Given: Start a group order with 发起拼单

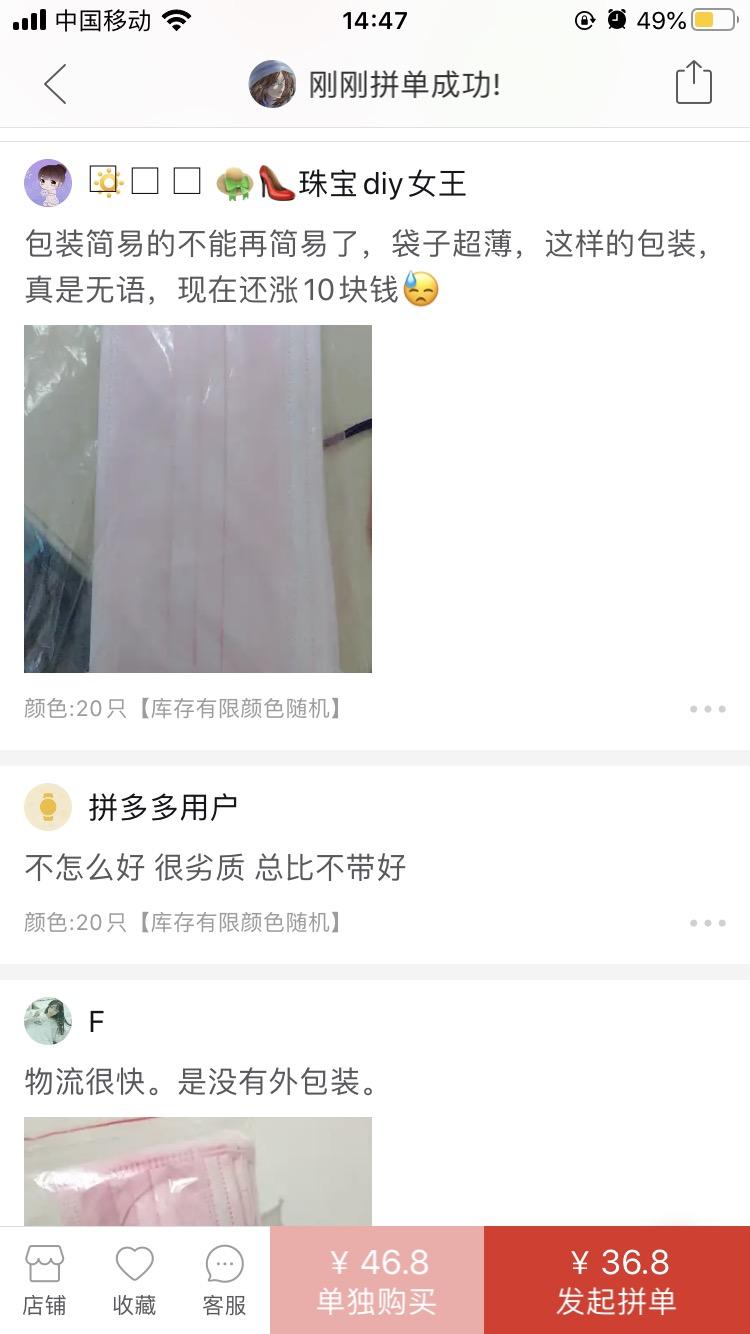Looking at the screenshot, I should (x=617, y=1280).
